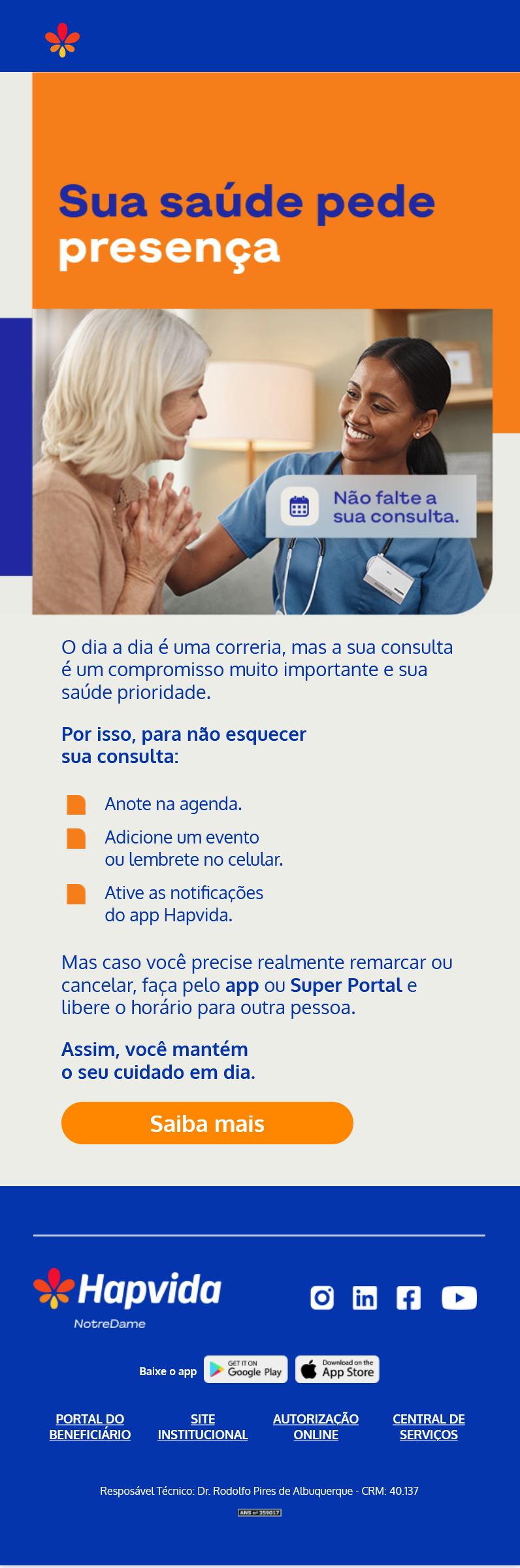Go to Site Institucional
This screenshot has height=1568, width=520.
203,1426
